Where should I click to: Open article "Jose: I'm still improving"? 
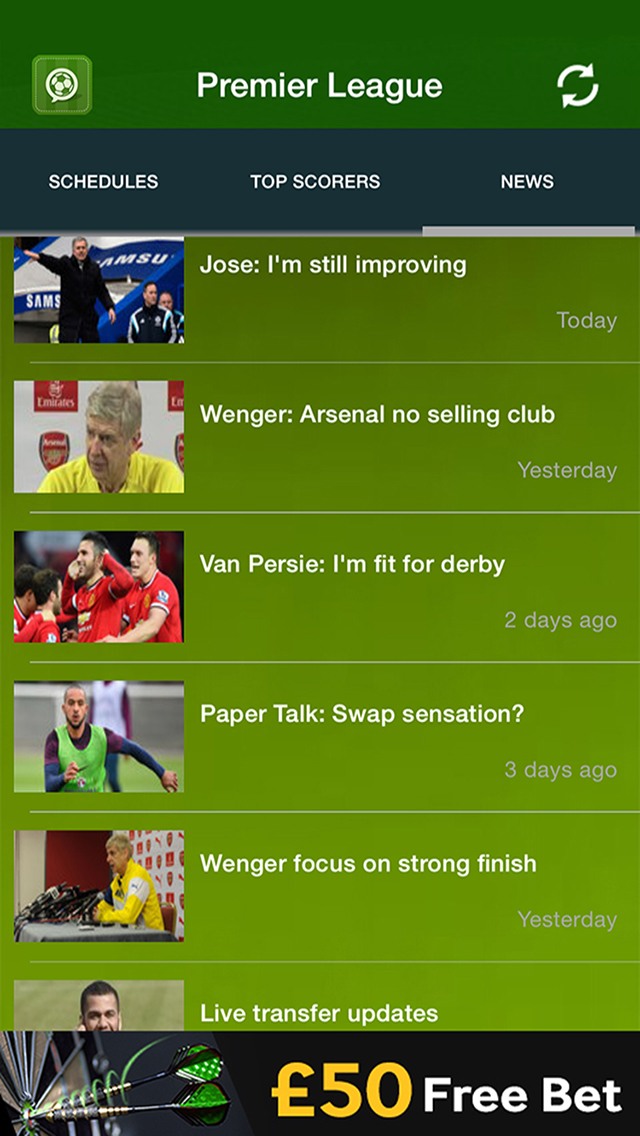pos(333,265)
